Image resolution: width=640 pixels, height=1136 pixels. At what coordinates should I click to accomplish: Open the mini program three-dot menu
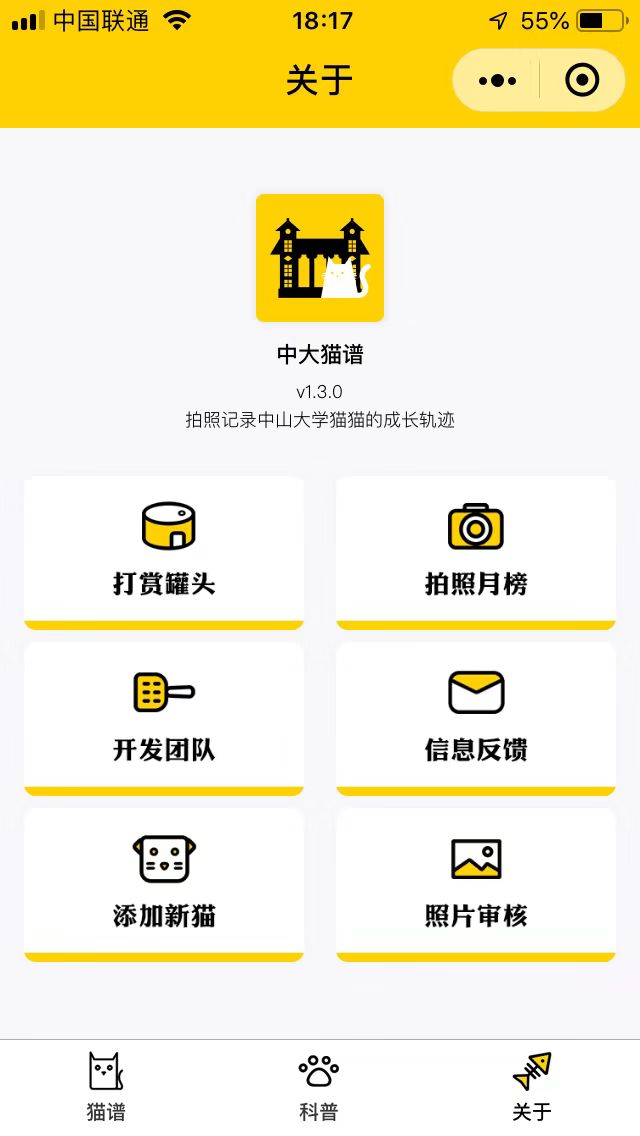tap(497, 80)
